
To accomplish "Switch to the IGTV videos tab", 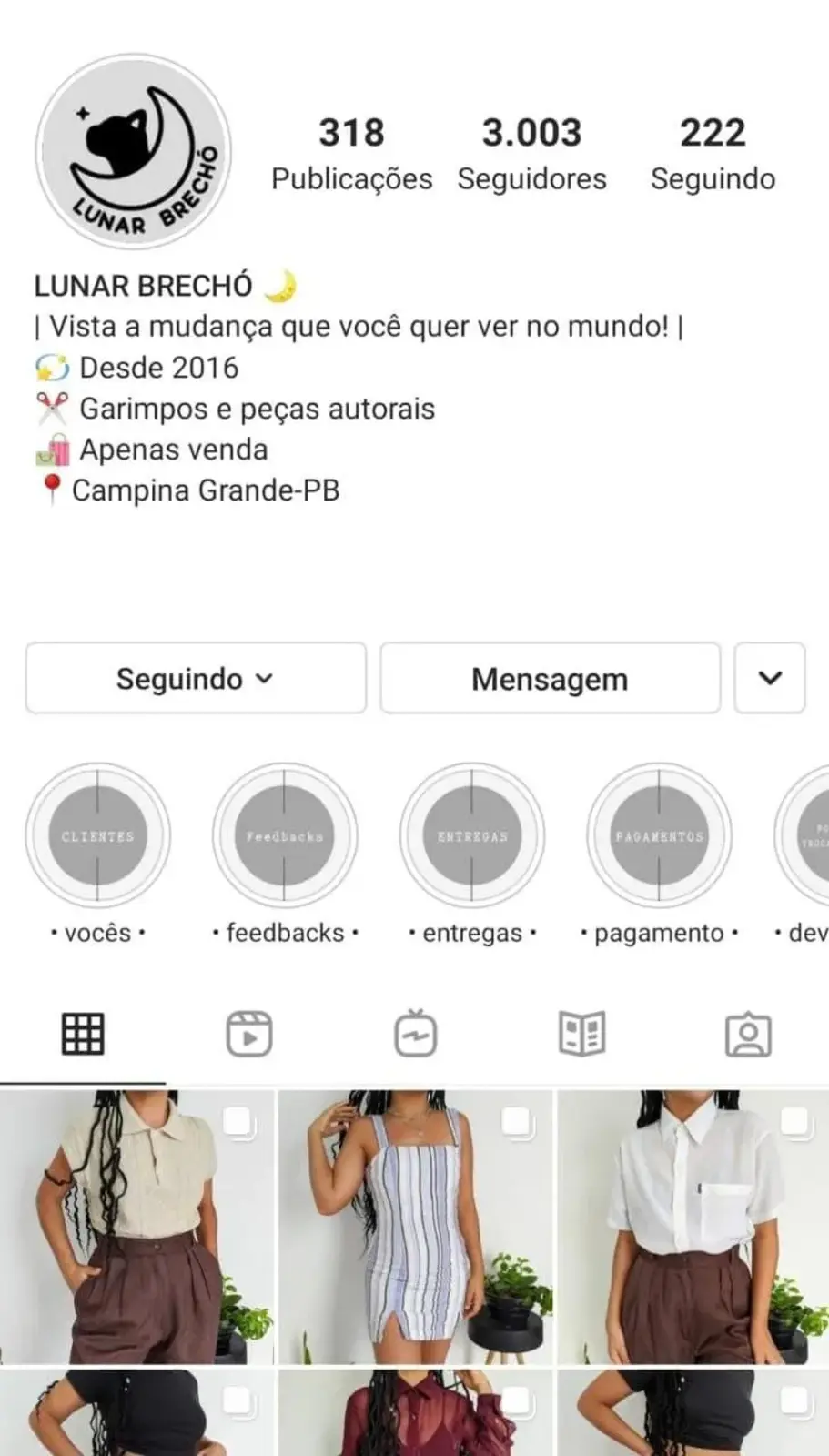I will [x=416, y=1035].
